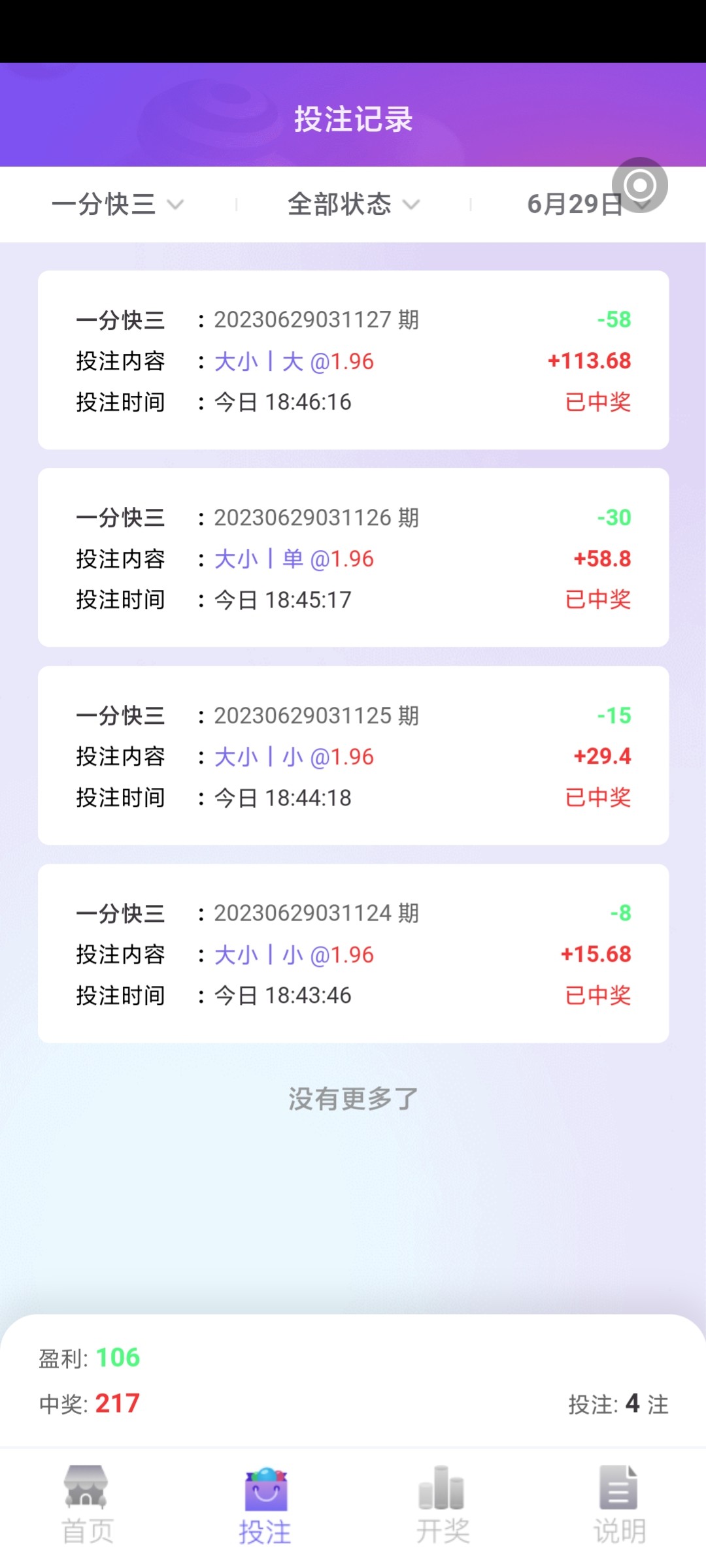This screenshot has height=1568, width=706.
Task: Open the 全部状态 status filter
Action: [353, 204]
